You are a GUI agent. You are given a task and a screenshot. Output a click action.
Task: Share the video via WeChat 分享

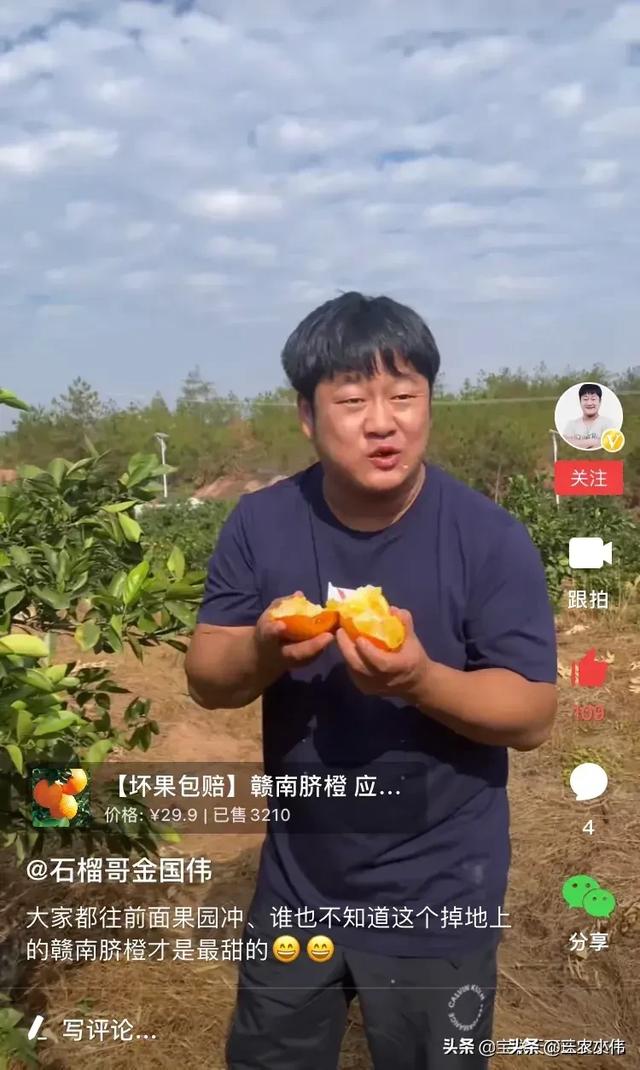click(588, 896)
